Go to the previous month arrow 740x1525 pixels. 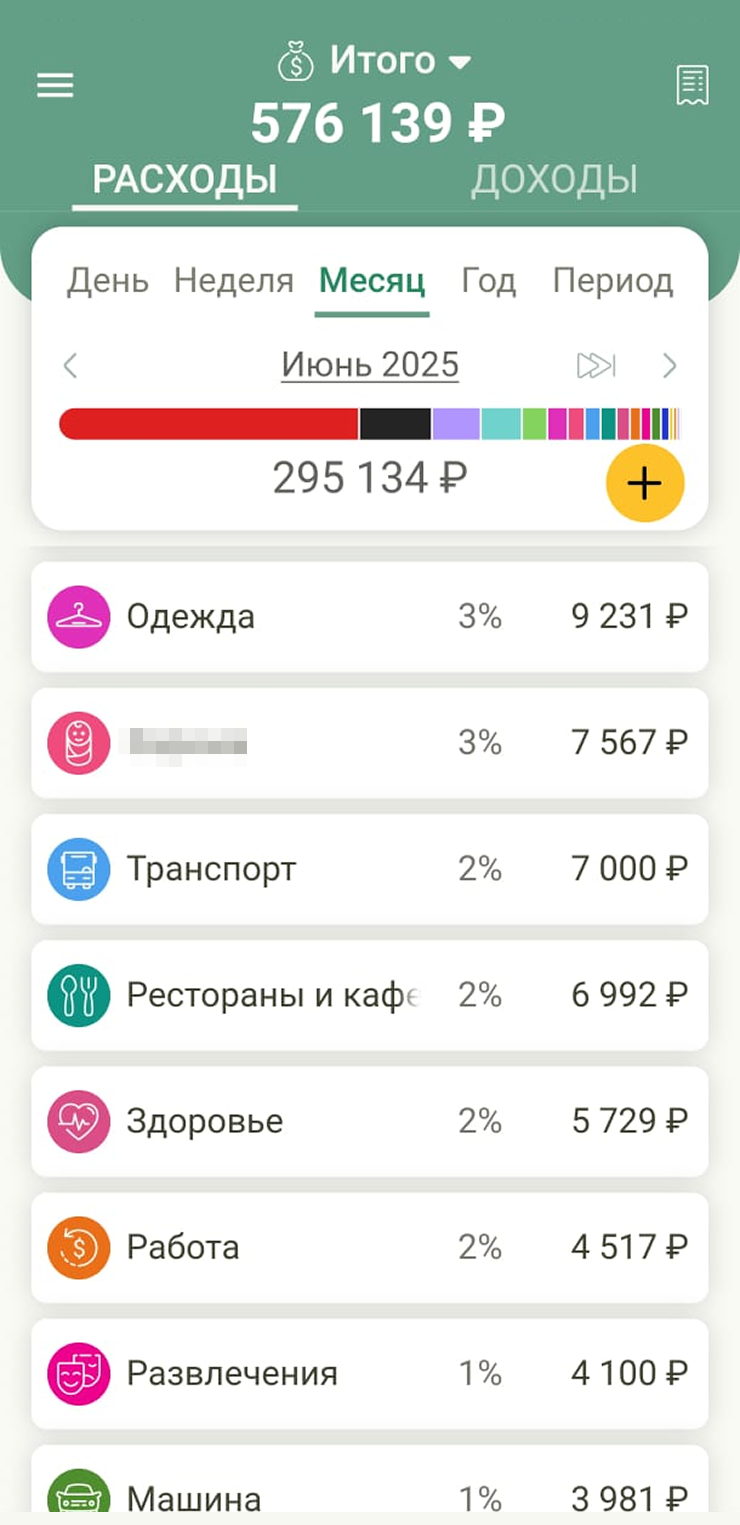point(70,366)
